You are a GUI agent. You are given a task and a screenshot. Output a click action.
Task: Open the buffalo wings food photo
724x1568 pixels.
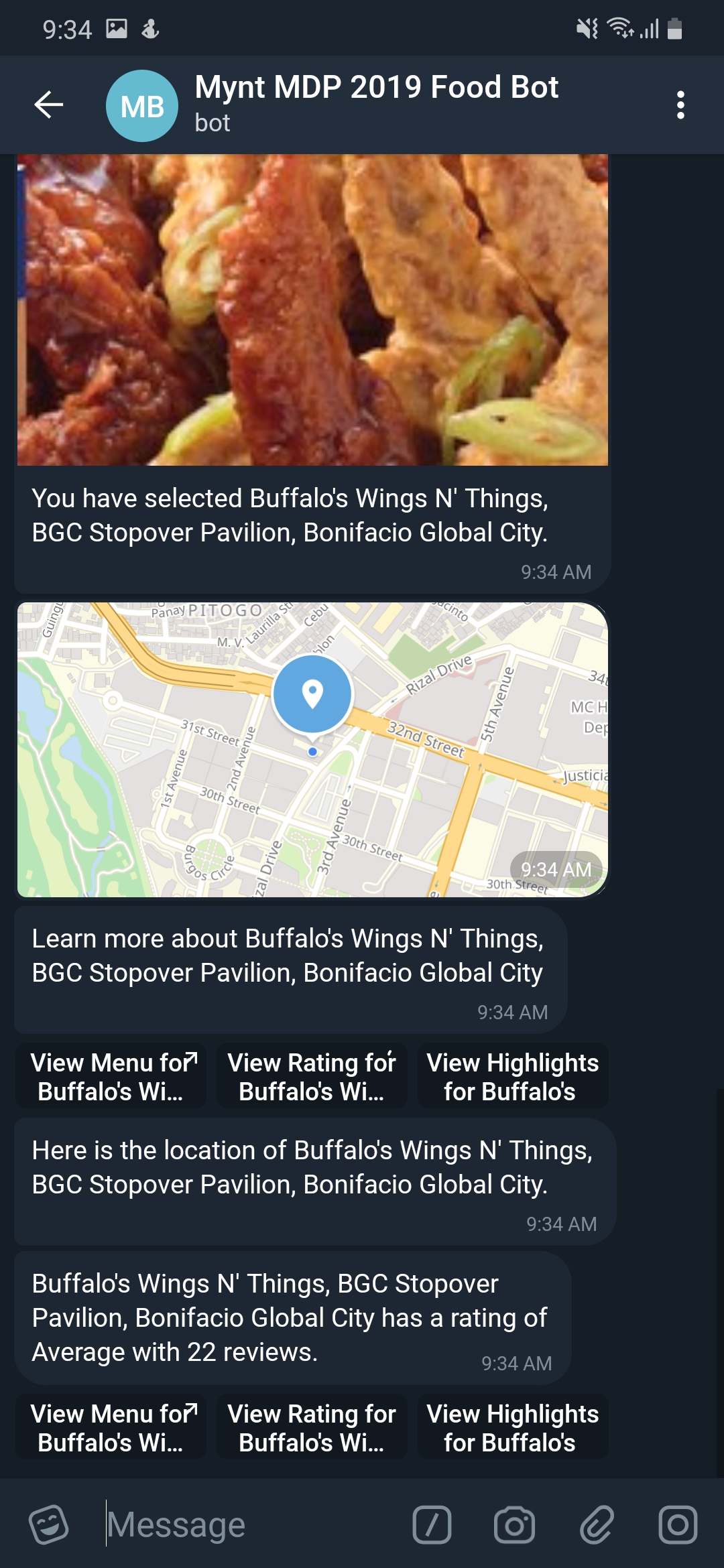coord(312,310)
